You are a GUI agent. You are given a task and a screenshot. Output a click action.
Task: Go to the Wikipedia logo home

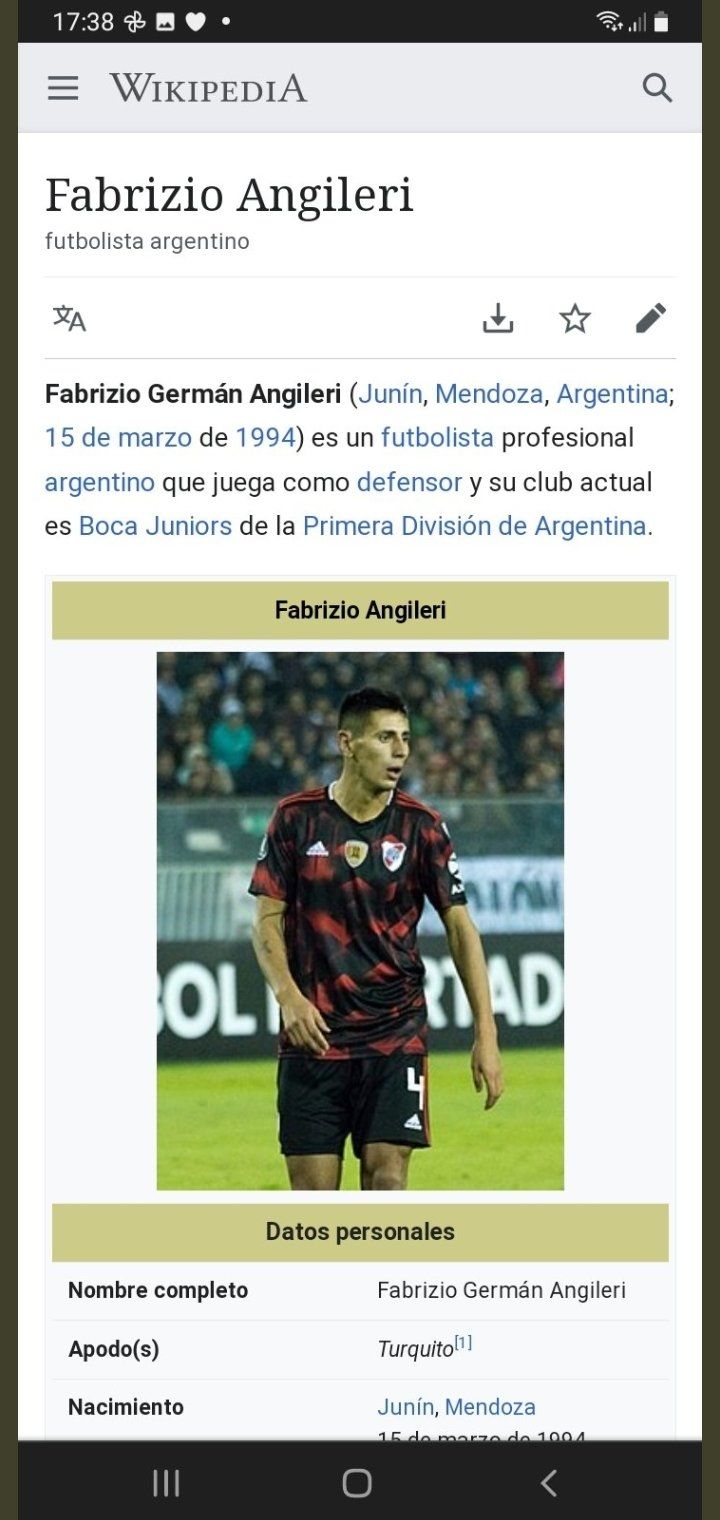pyautogui.click(x=208, y=88)
